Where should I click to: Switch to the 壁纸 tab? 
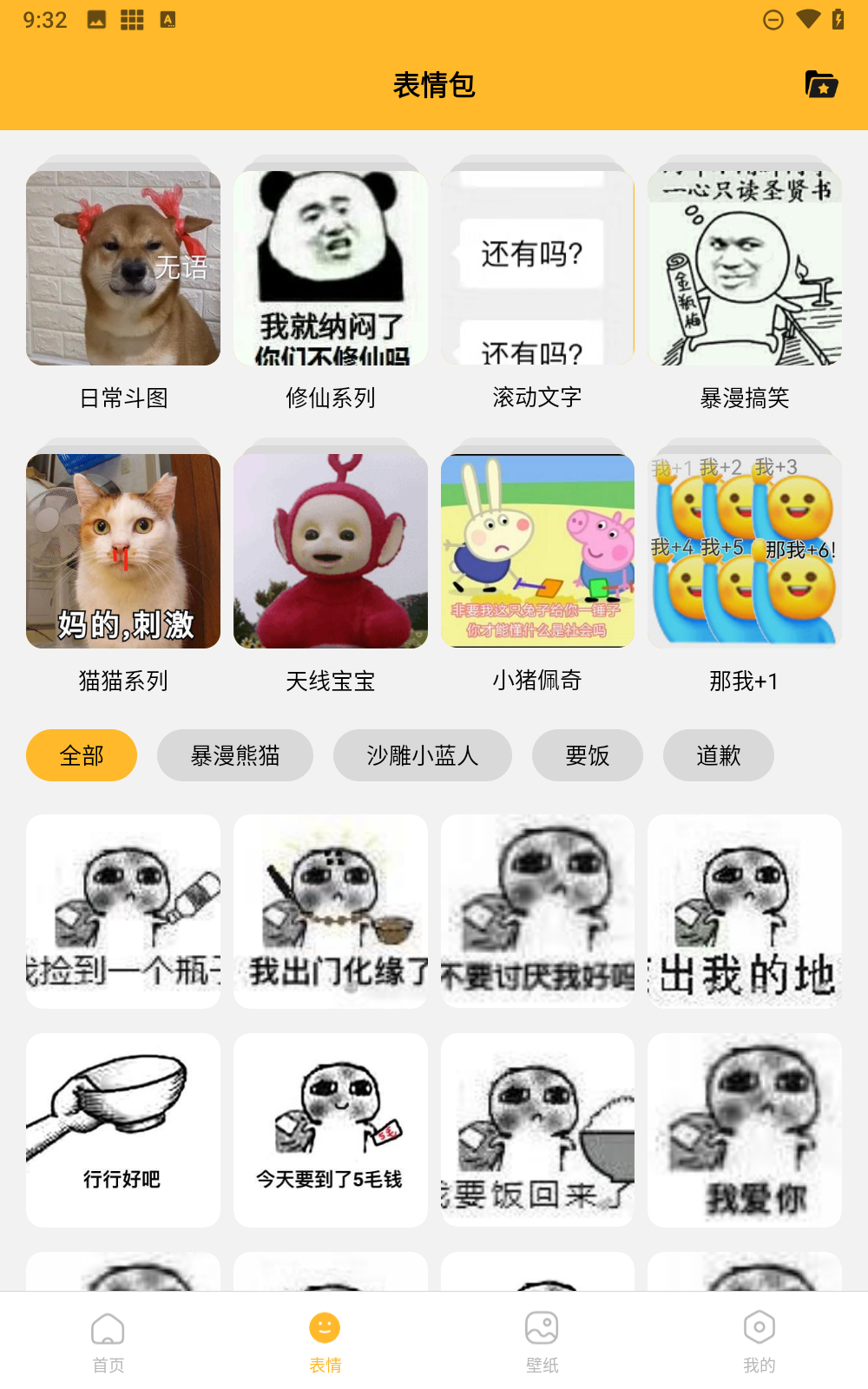542,1341
